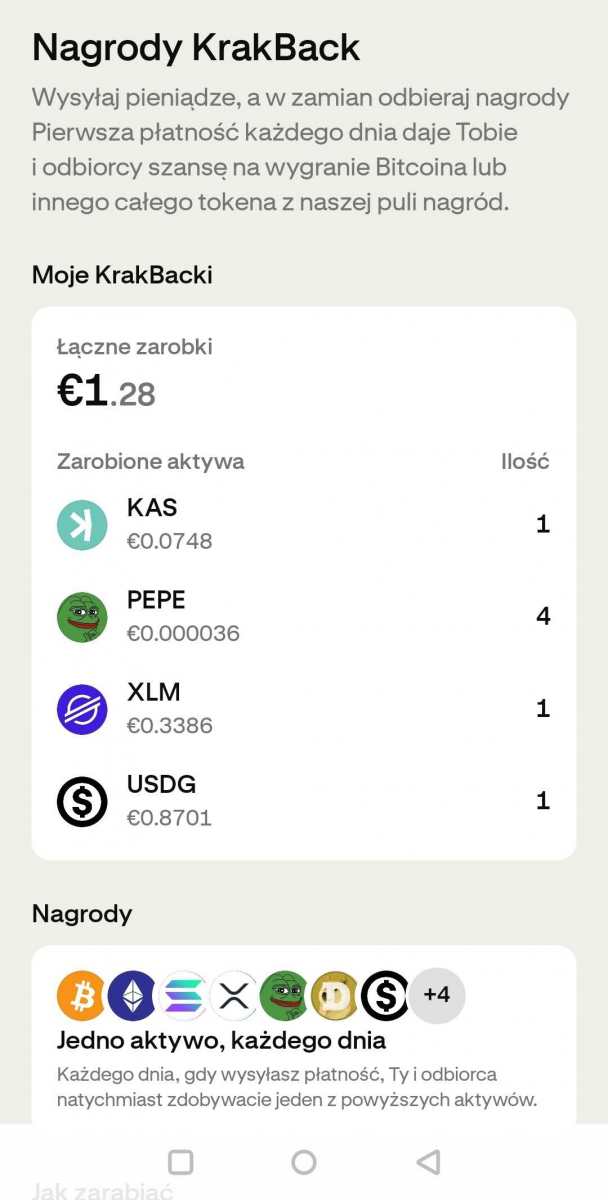
Task: View the XLM earned asset row
Action: point(303,709)
